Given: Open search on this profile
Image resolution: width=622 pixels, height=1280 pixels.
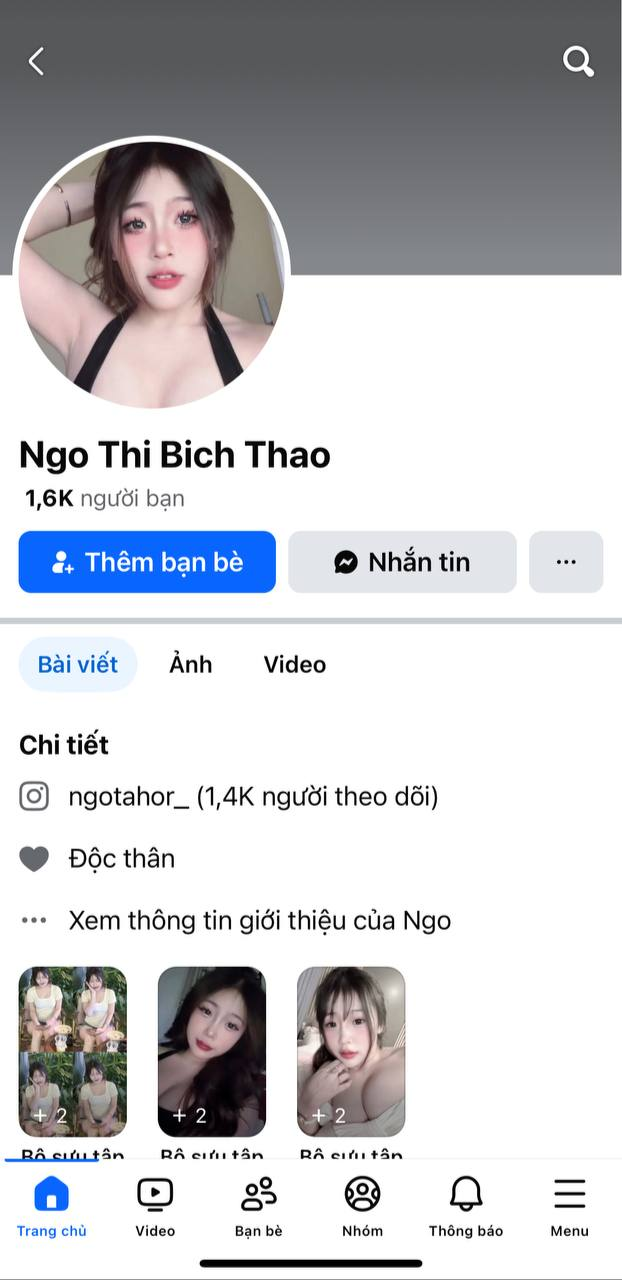Looking at the screenshot, I should point(578,62).
